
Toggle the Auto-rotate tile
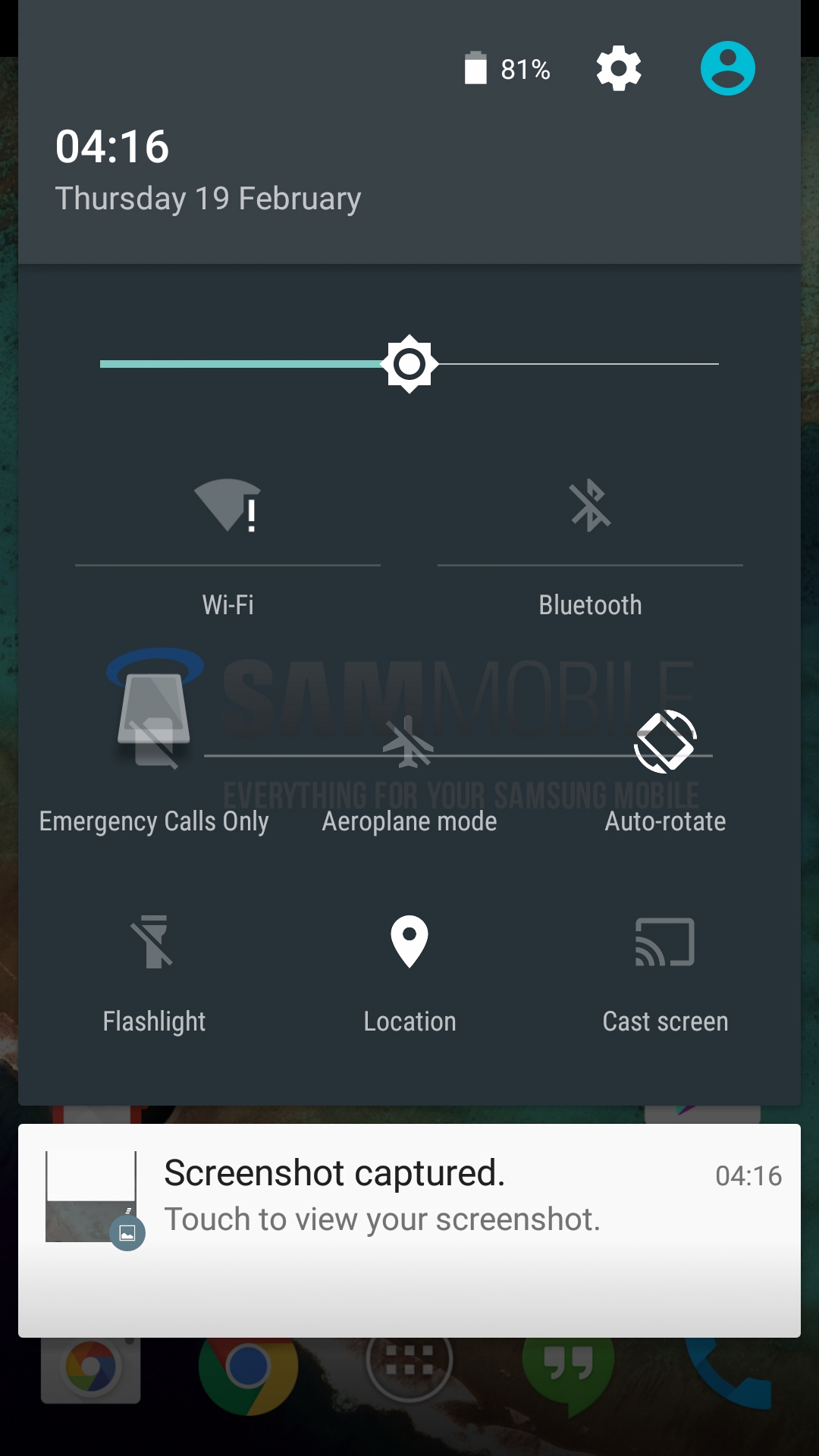tap(665, 742)
